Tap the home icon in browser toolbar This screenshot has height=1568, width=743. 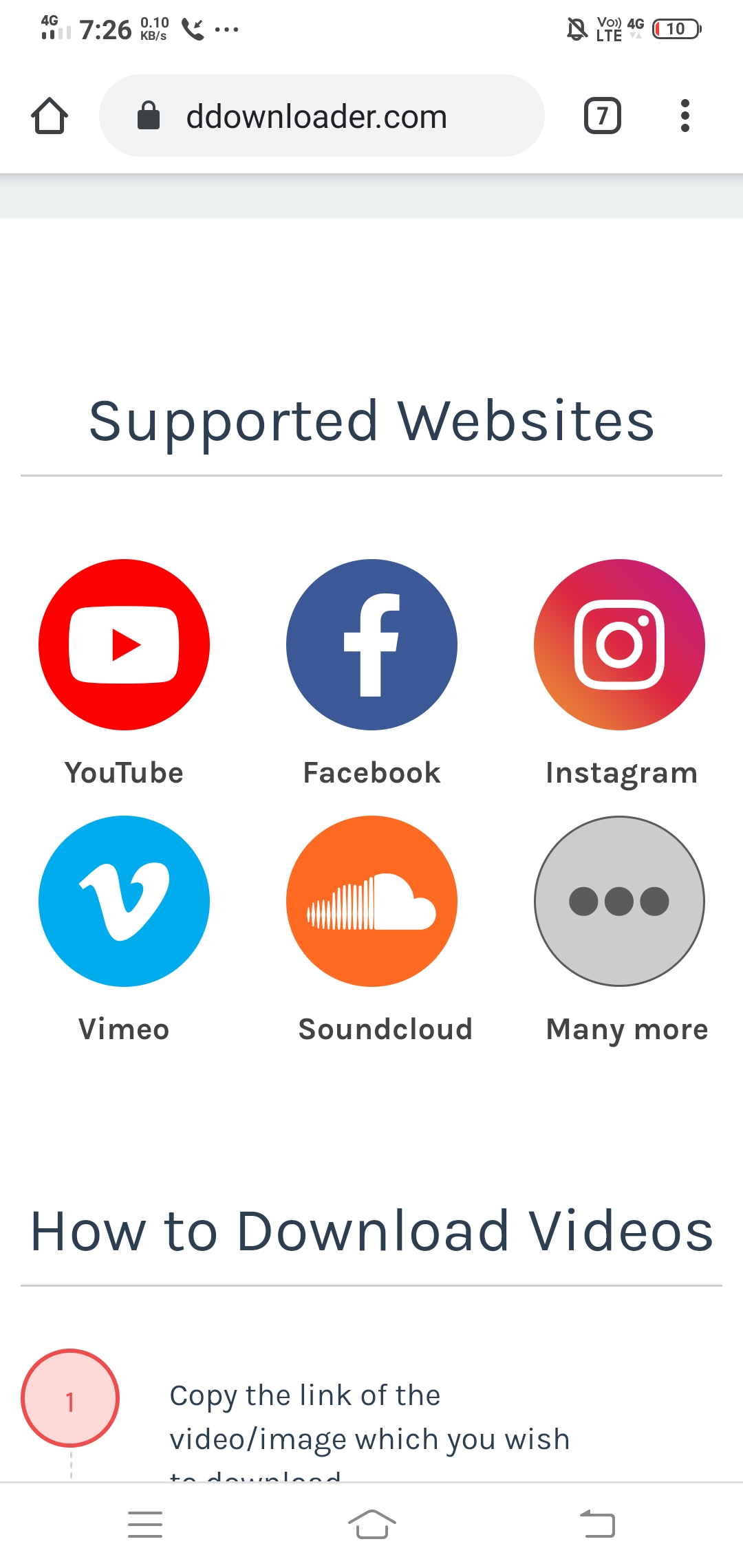[50, 116]
